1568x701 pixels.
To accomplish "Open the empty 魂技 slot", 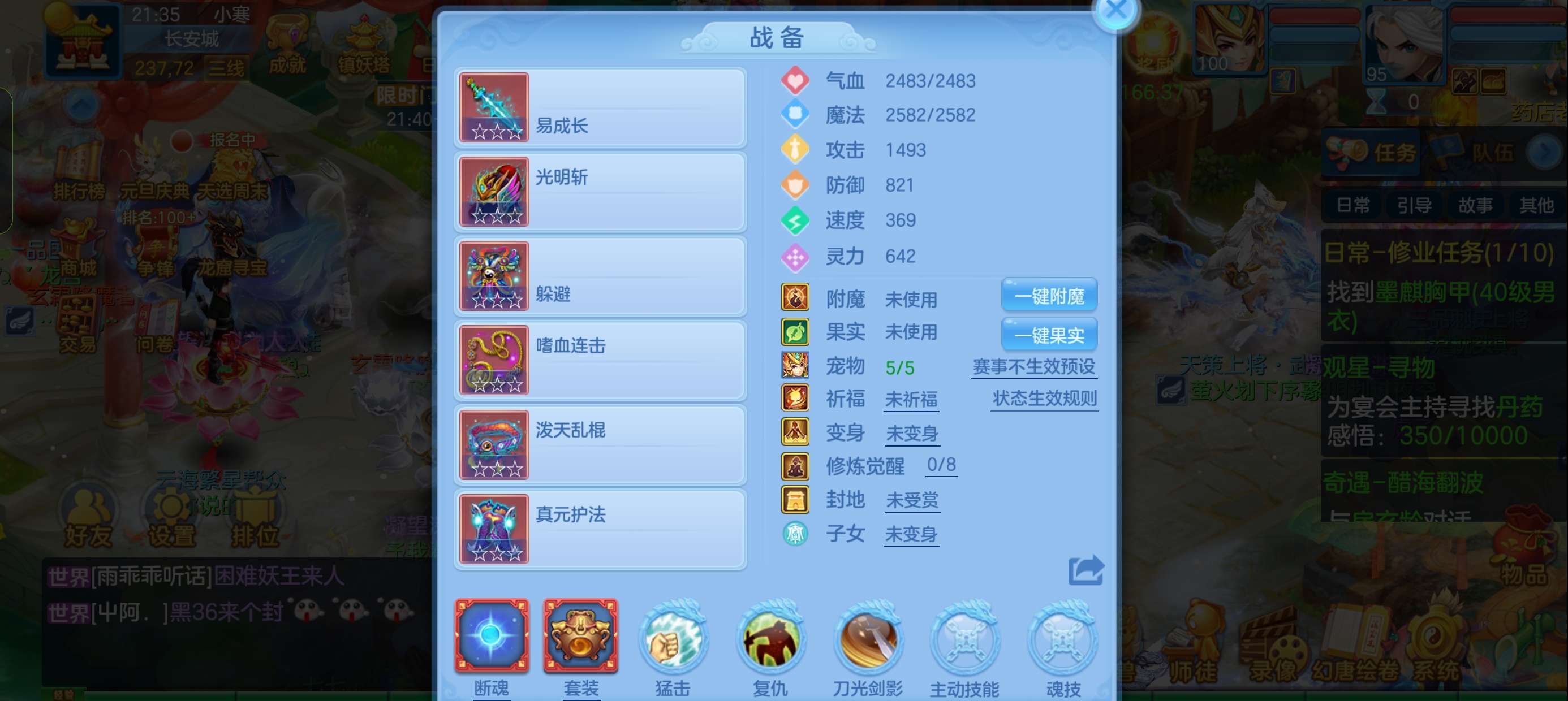I will point(1063,639).
